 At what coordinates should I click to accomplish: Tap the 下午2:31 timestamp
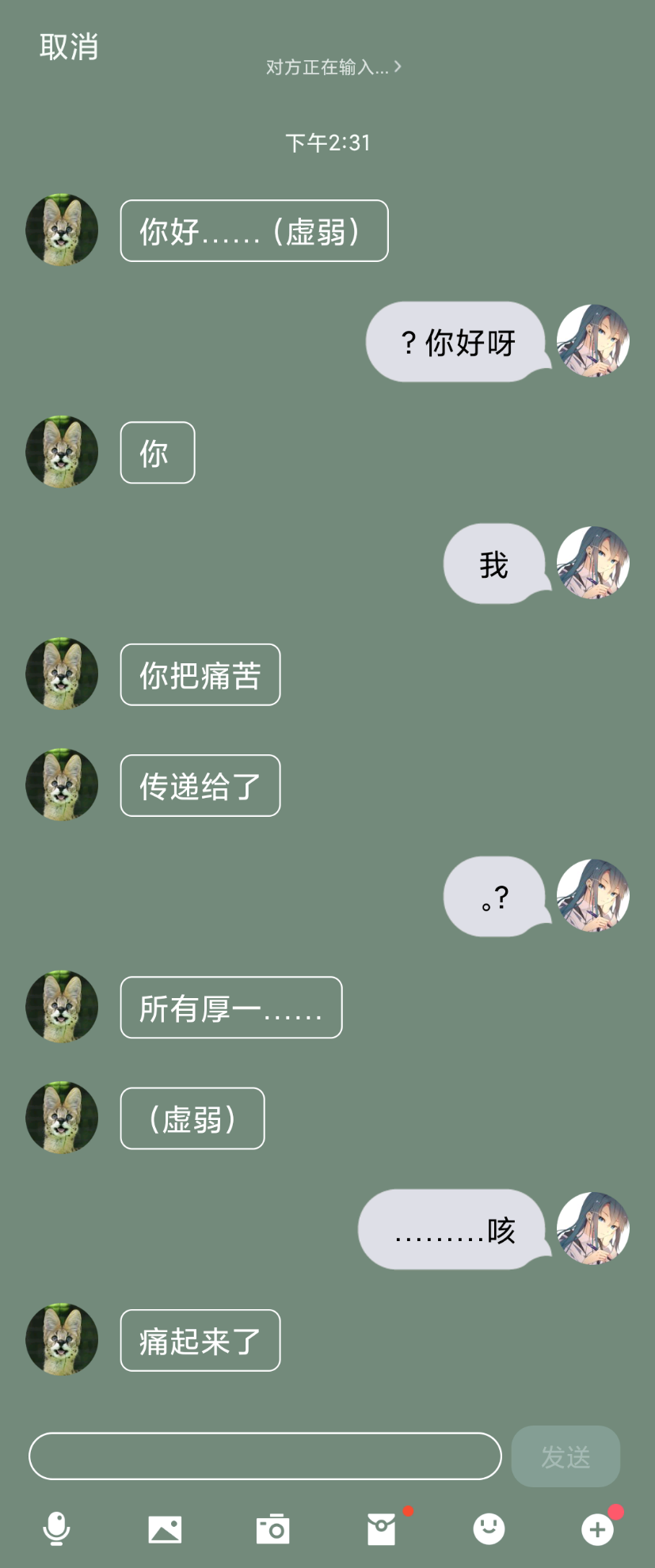pos(327,142)
